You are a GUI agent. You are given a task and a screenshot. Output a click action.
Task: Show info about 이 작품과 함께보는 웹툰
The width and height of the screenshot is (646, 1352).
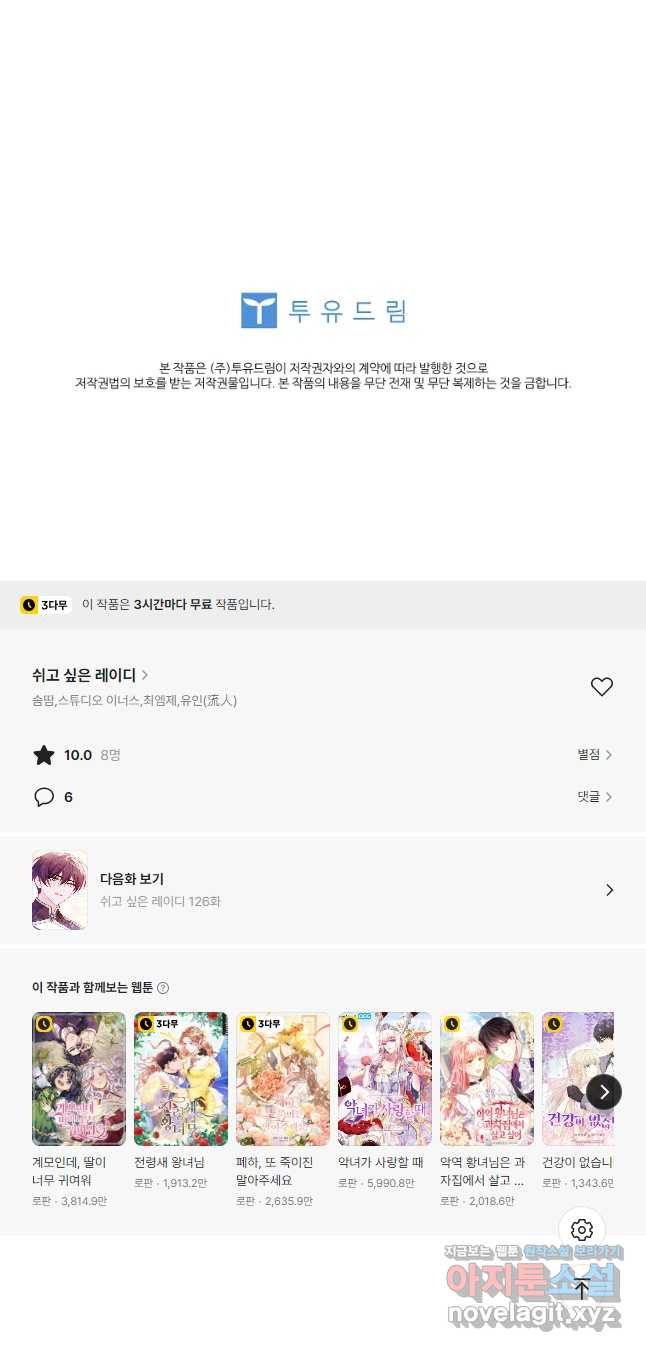point(163,988)
